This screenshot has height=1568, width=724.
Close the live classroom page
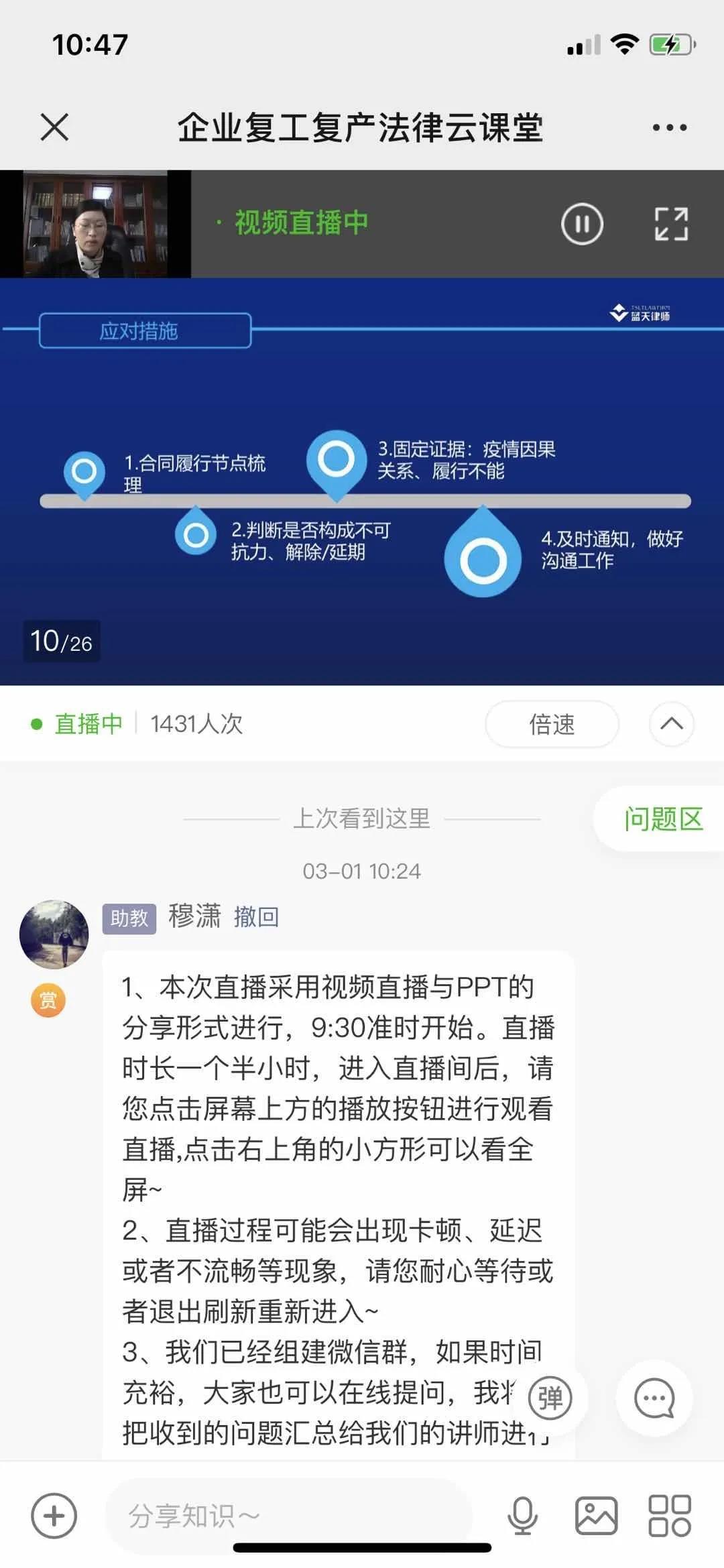(x=54, y=127)
